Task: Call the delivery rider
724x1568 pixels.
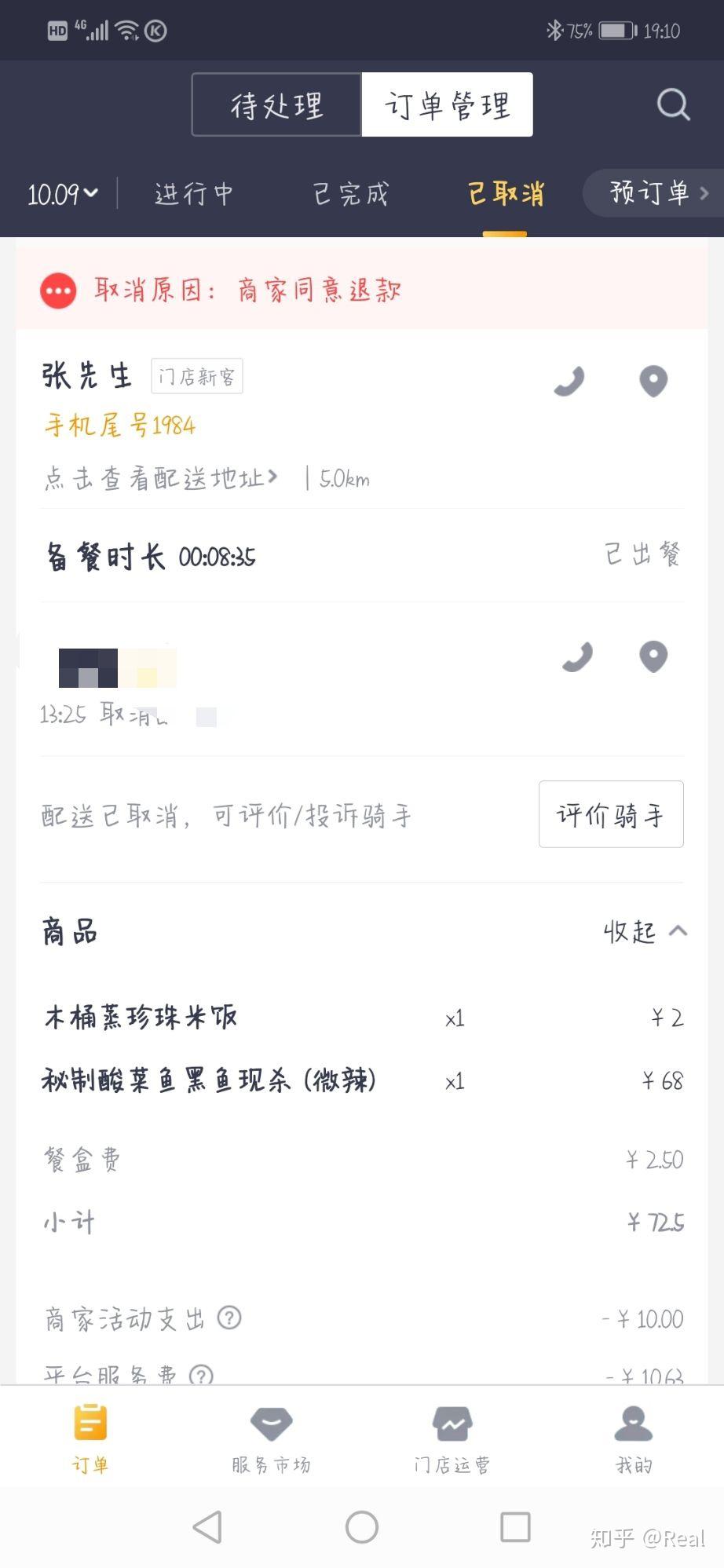Action: 577,657
